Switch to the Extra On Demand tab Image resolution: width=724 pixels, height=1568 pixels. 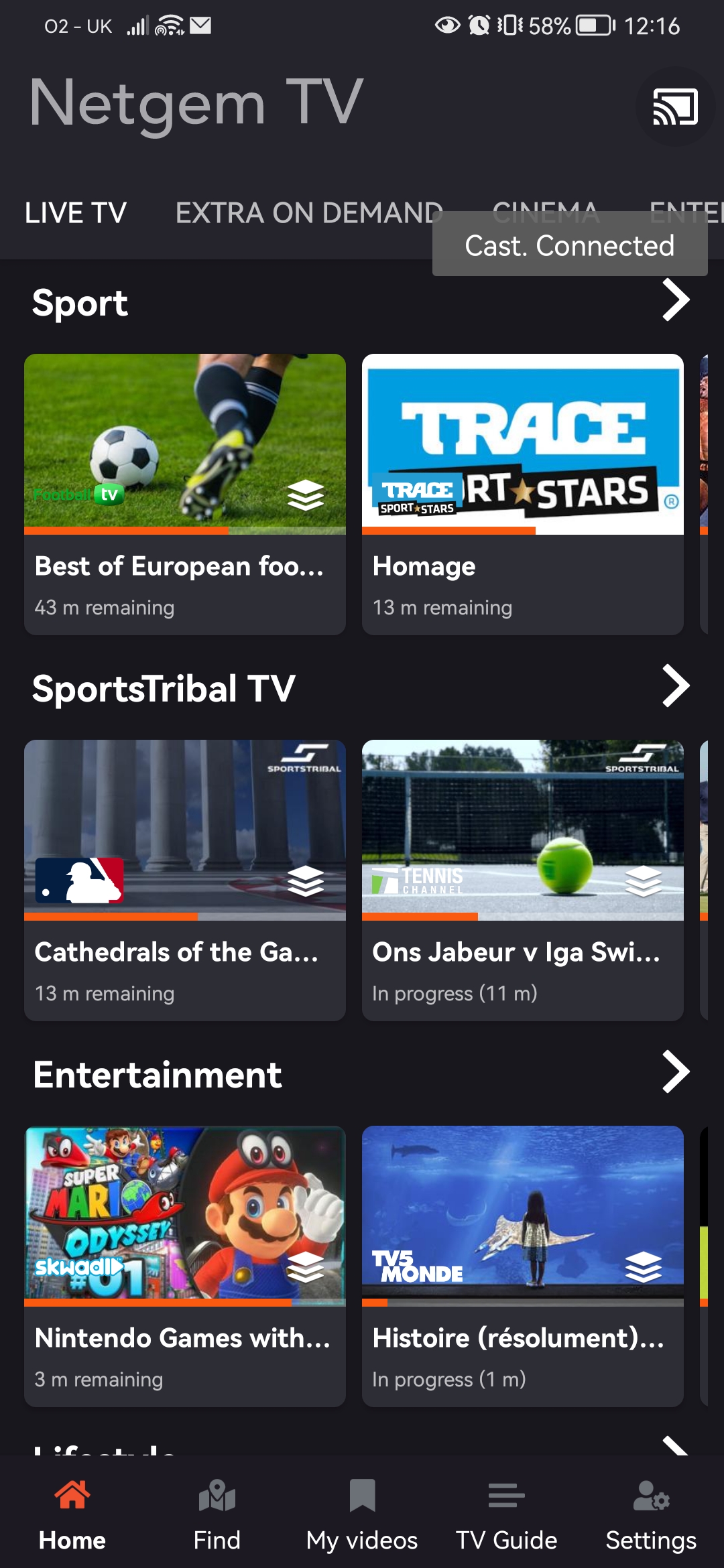[x=308, y=213]
